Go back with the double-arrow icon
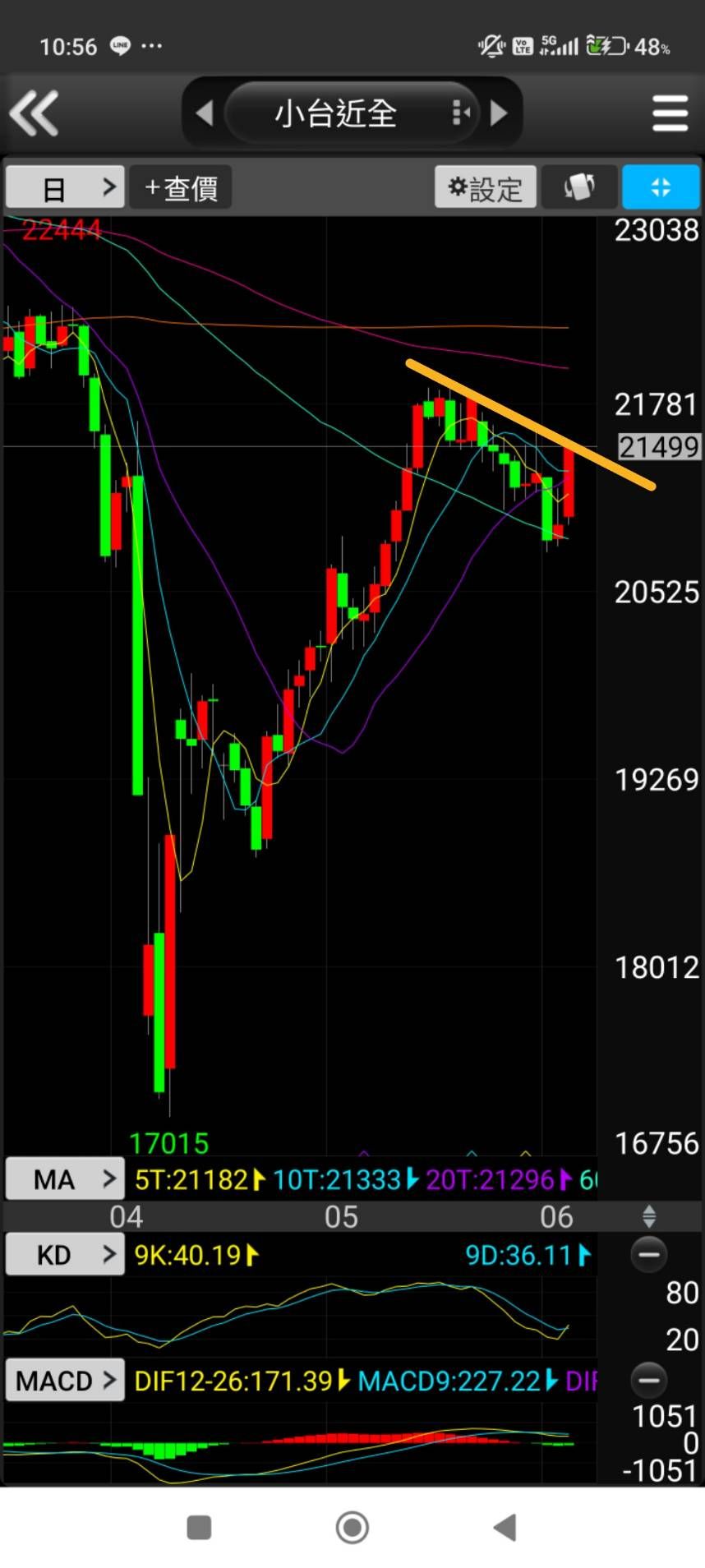This screenshot has height=1568, width=705. 35,113
